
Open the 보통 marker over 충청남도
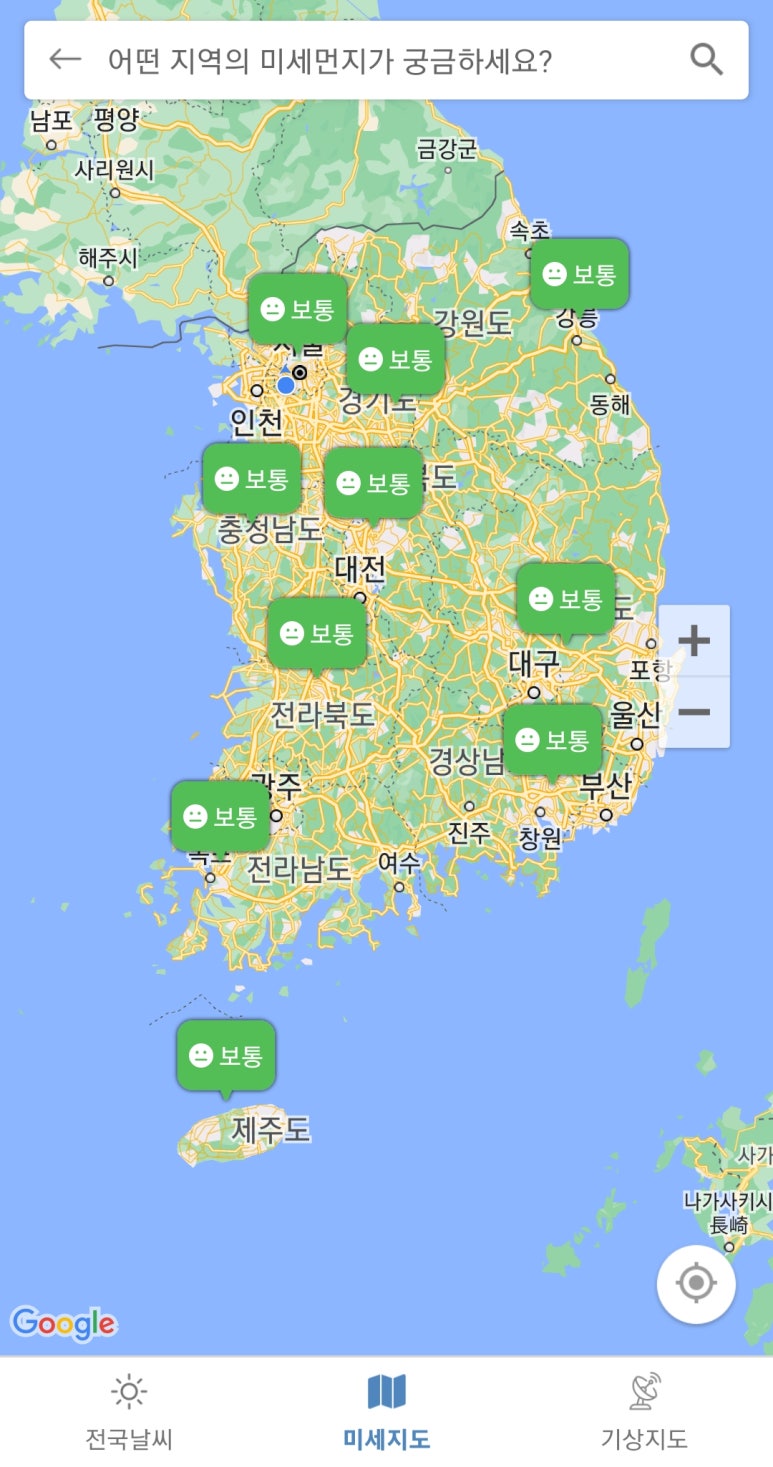pyautogui.click(x=252, y=479)
